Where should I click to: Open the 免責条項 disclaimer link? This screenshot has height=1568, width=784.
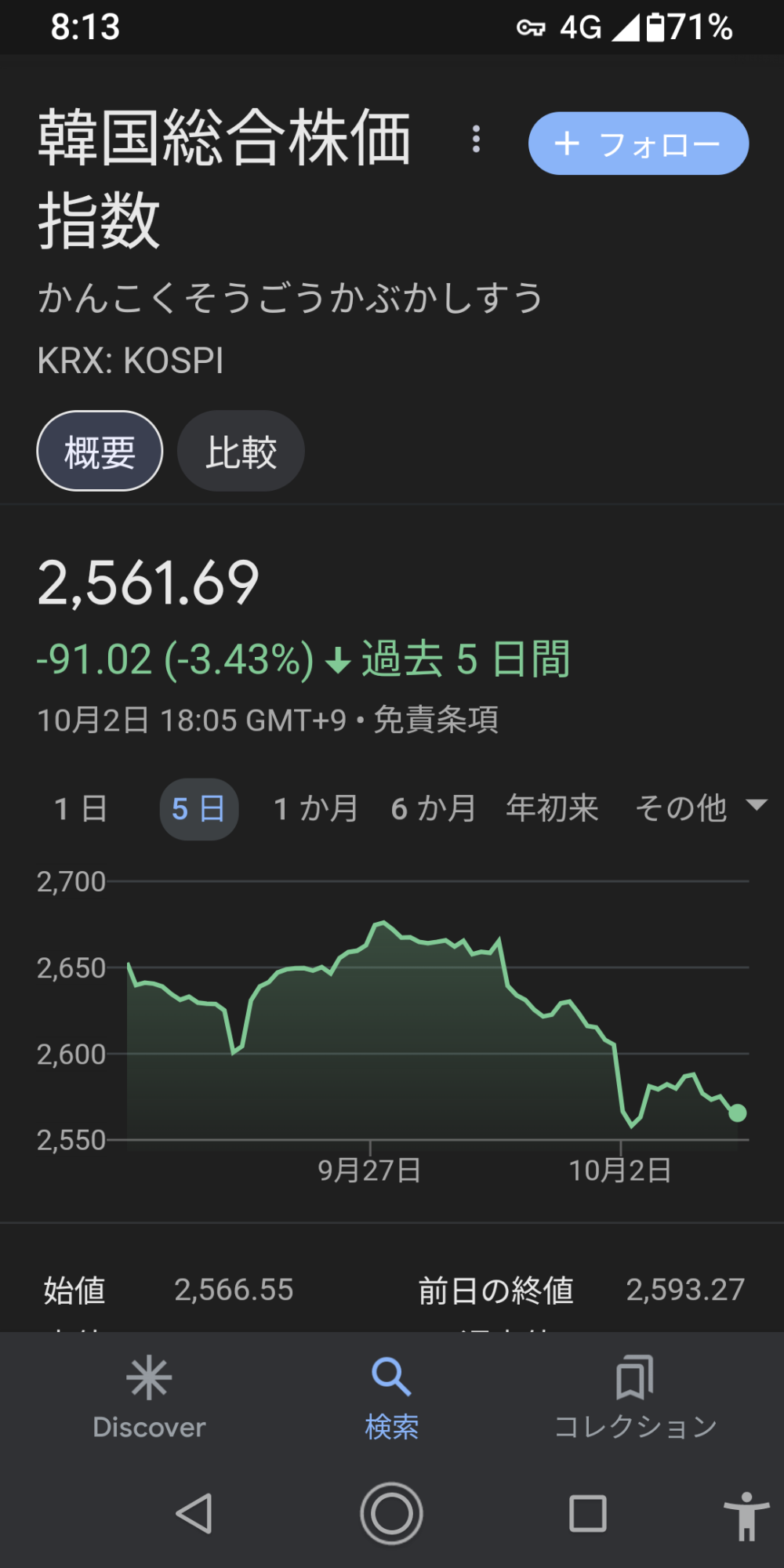tap(436, 719)
